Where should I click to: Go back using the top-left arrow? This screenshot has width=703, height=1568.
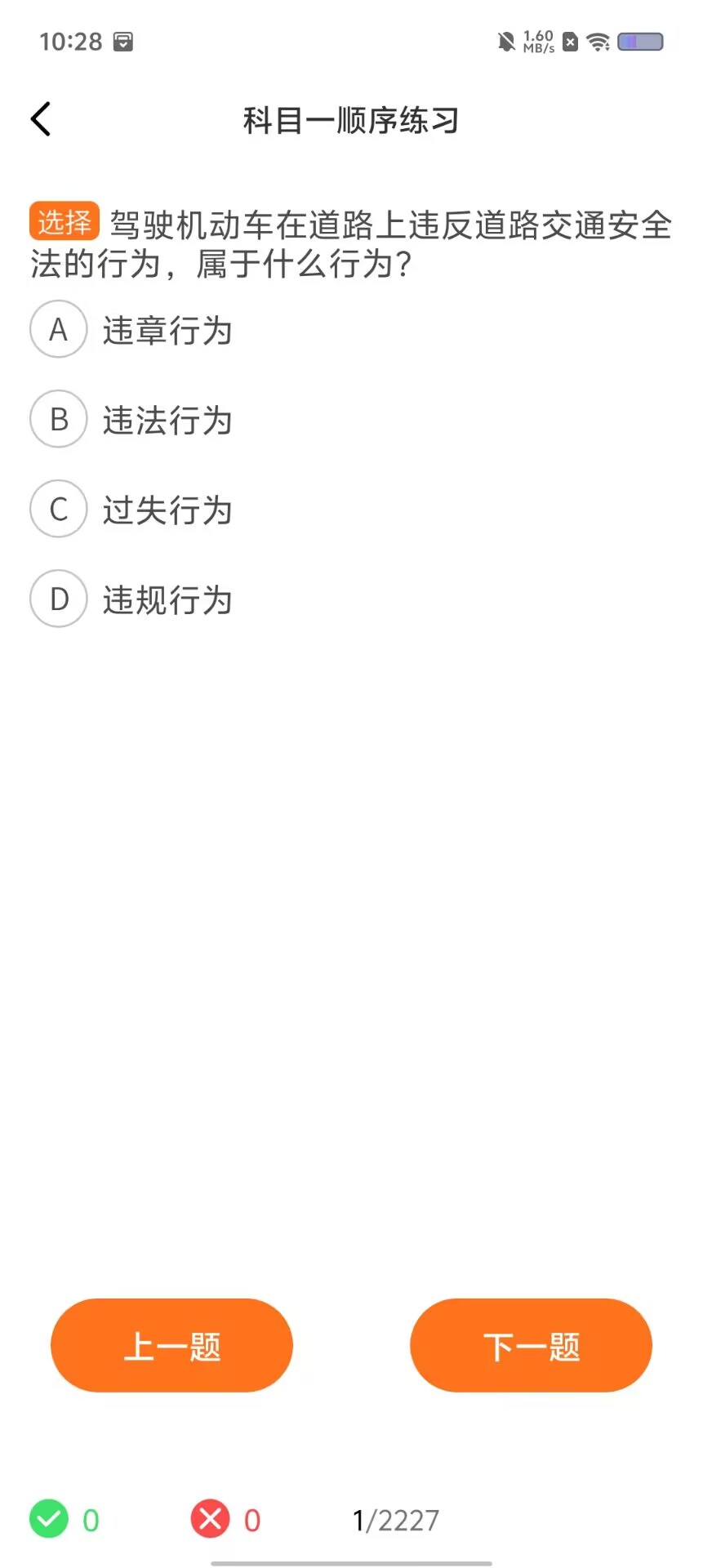[41, 119]
